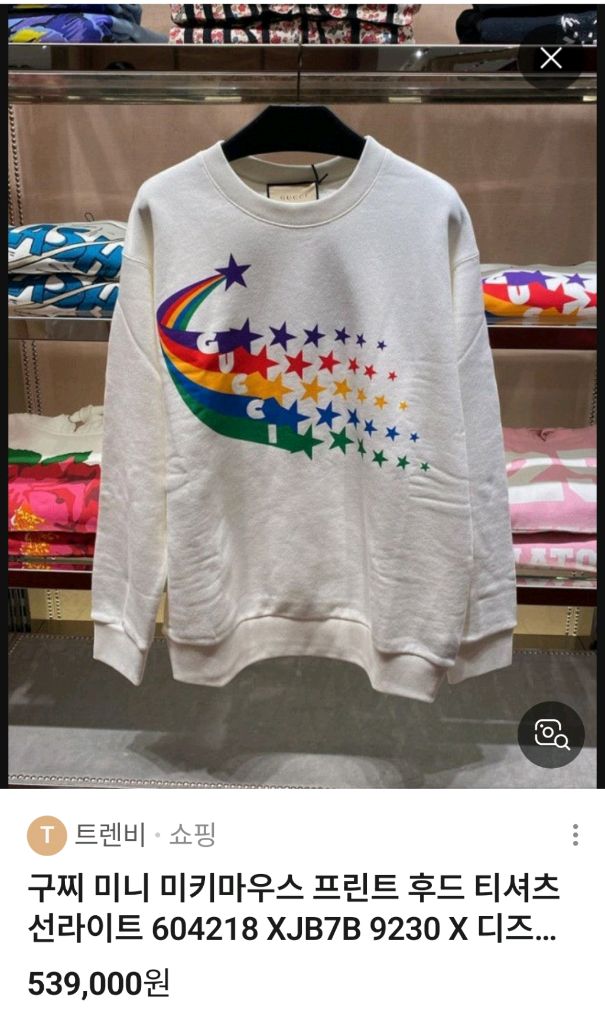Screen dimensions: 605x1024
Task: Open the three-dot overflow menu
Action: (575, 835)
